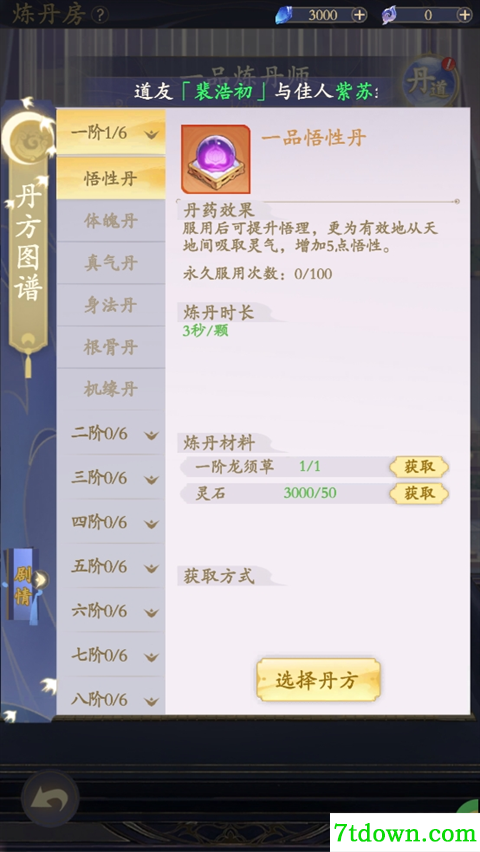Tap 获取 next to 灵石
Viewport: 480px width, 852px height.
click(419, 493)
